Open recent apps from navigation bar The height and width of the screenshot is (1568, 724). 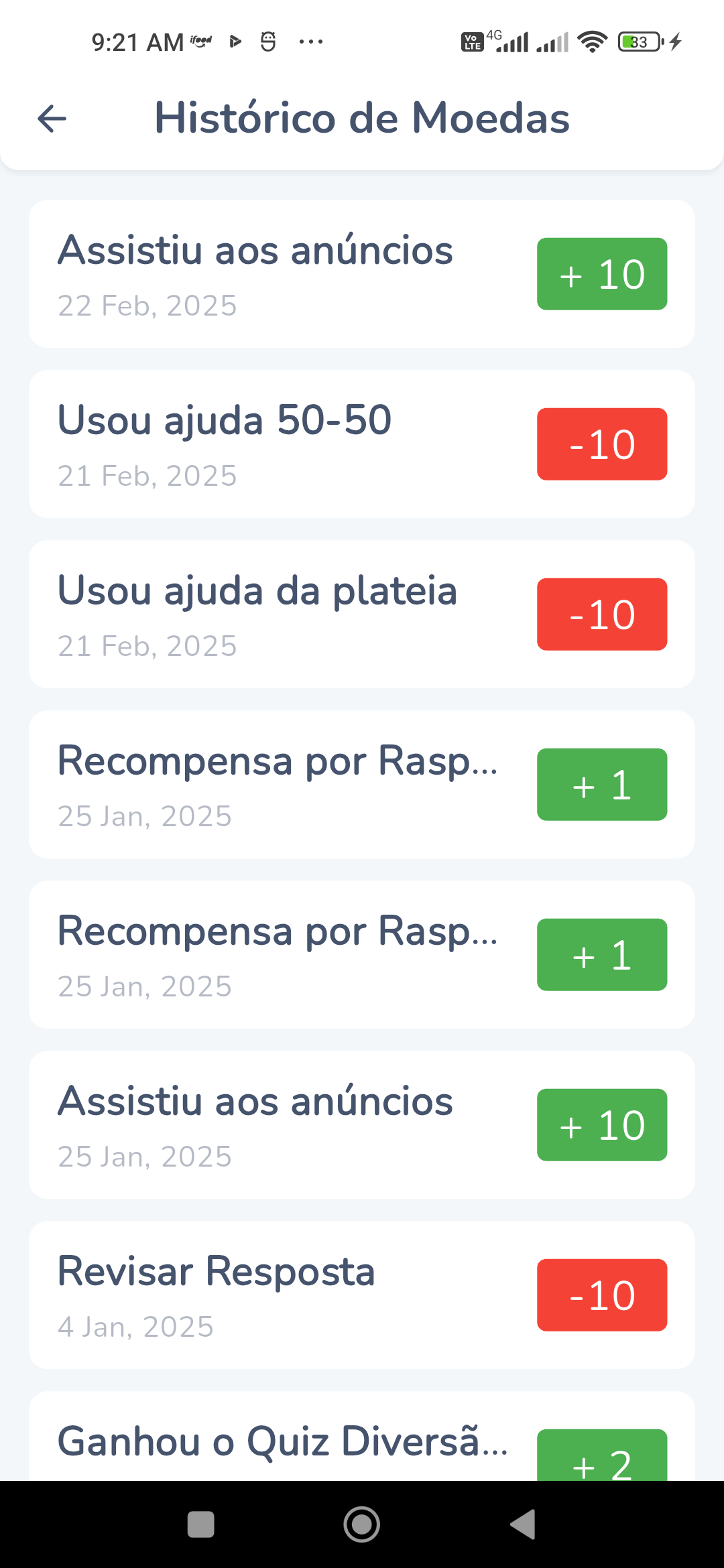[201, 1524]
